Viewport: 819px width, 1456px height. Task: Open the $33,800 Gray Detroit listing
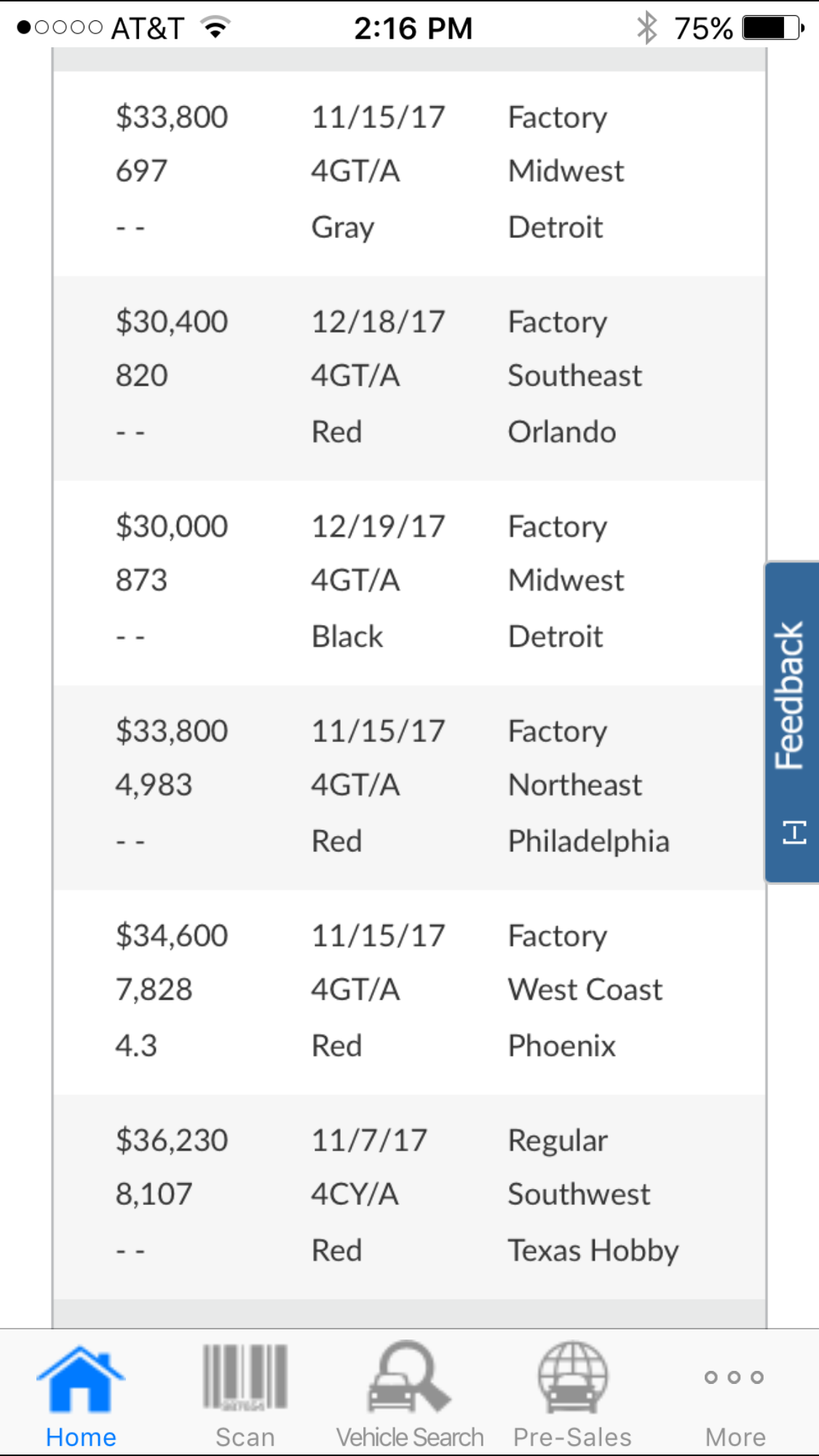409,174
